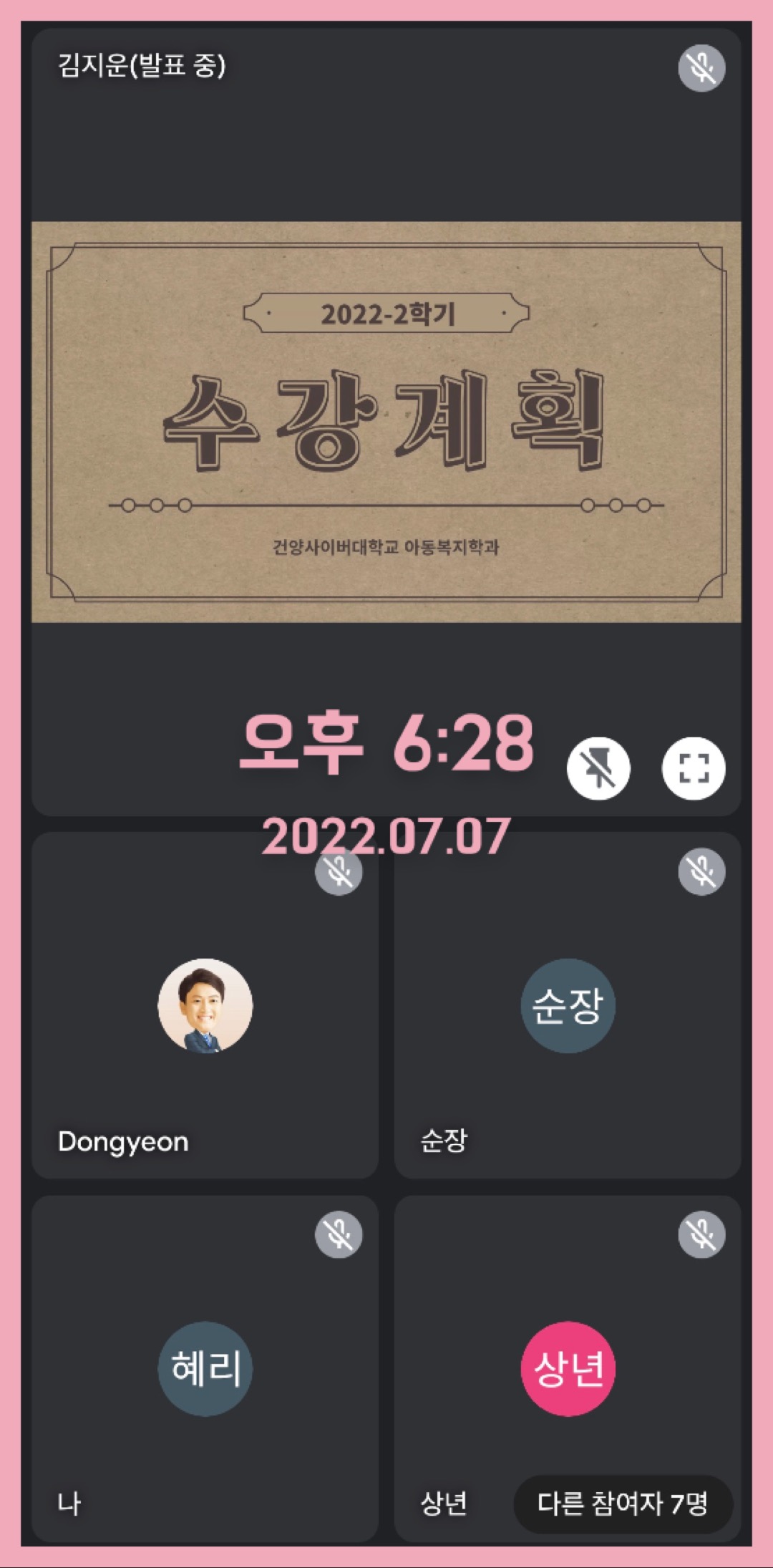Viewport: 773px width, 1568px height.
Task: Unpin the presentation by 김지운
Action: click(598, 768)
